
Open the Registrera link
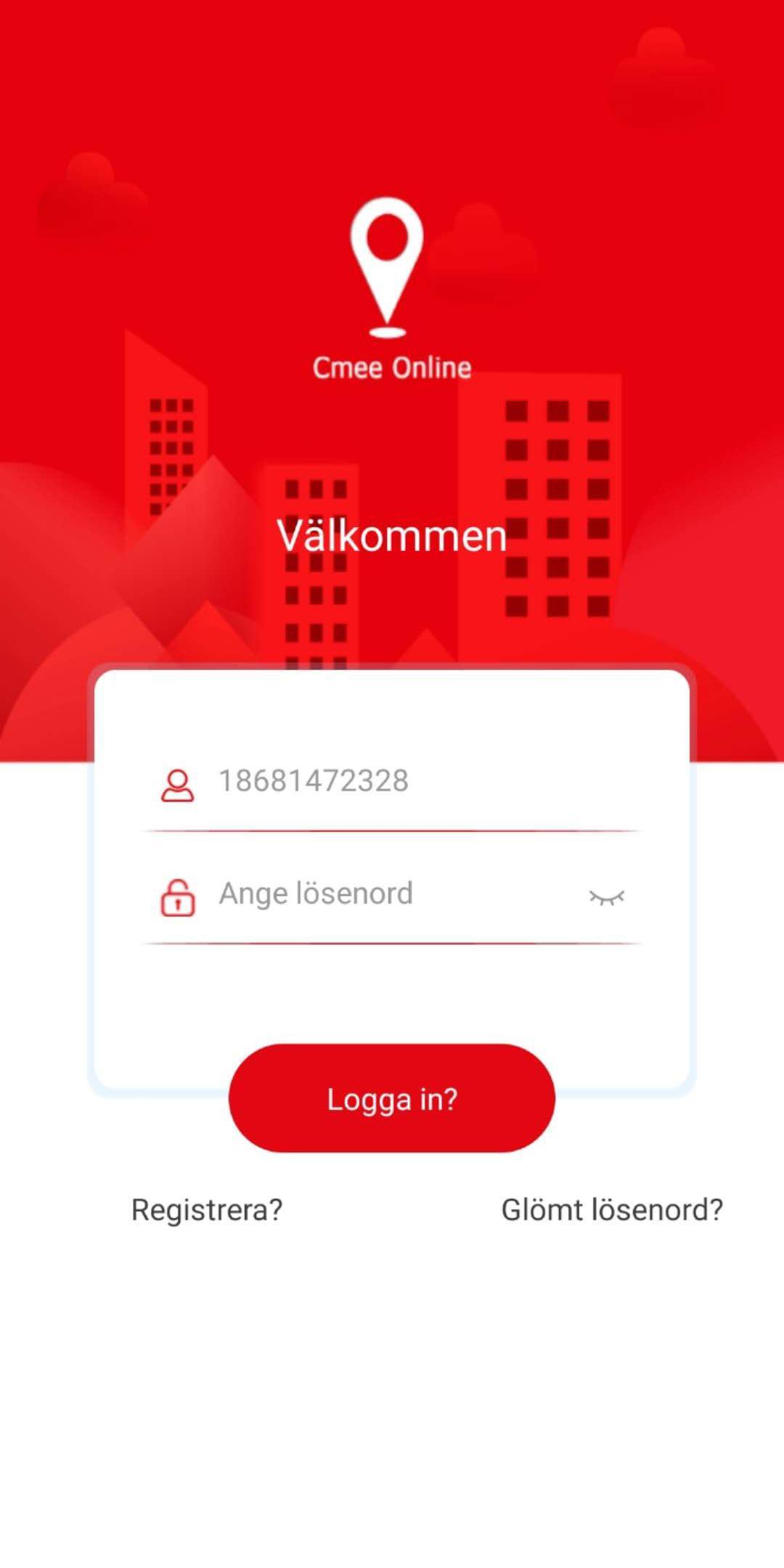[207, 1210]
